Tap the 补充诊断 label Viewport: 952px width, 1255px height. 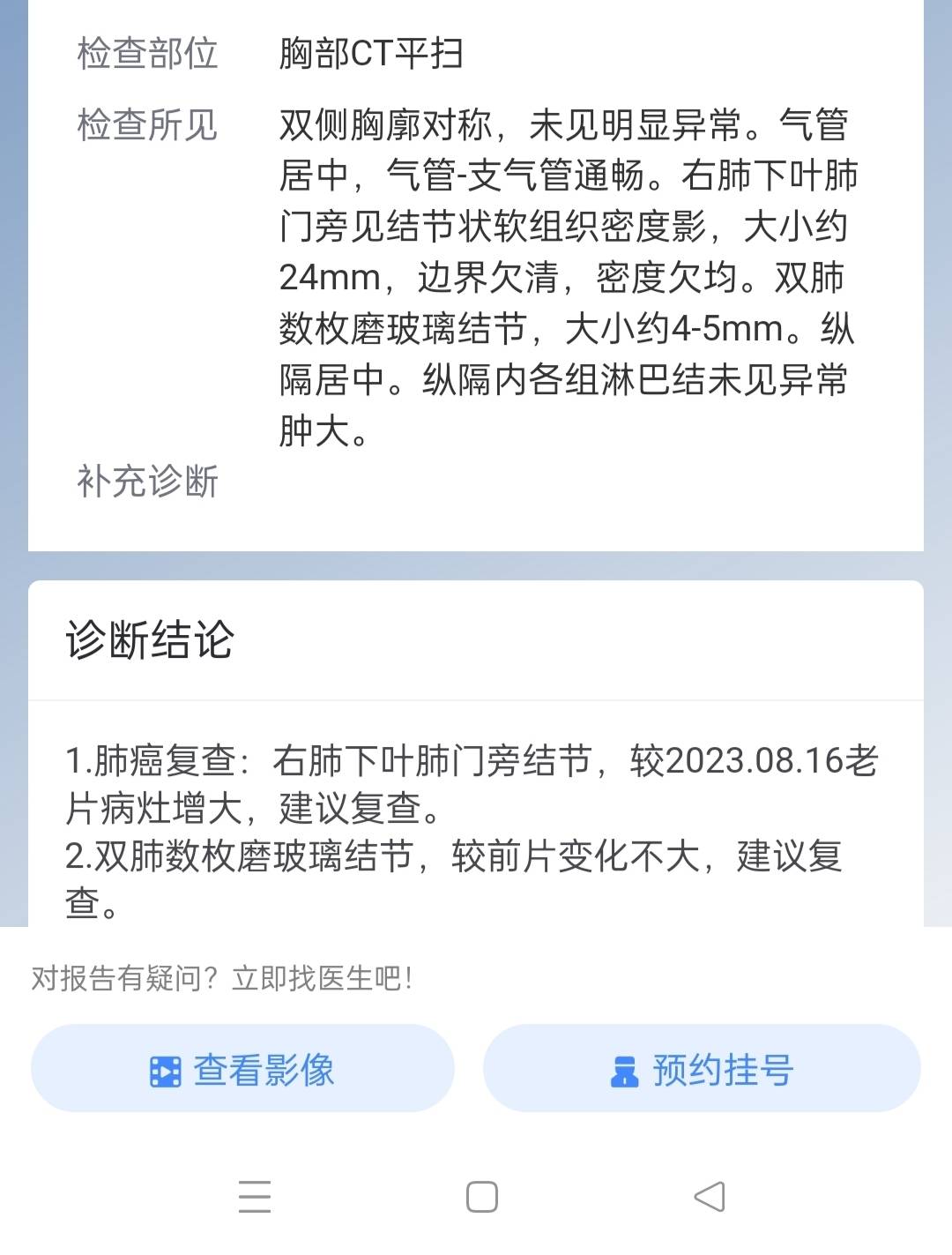pyautogui.click(x=146, y=481)
